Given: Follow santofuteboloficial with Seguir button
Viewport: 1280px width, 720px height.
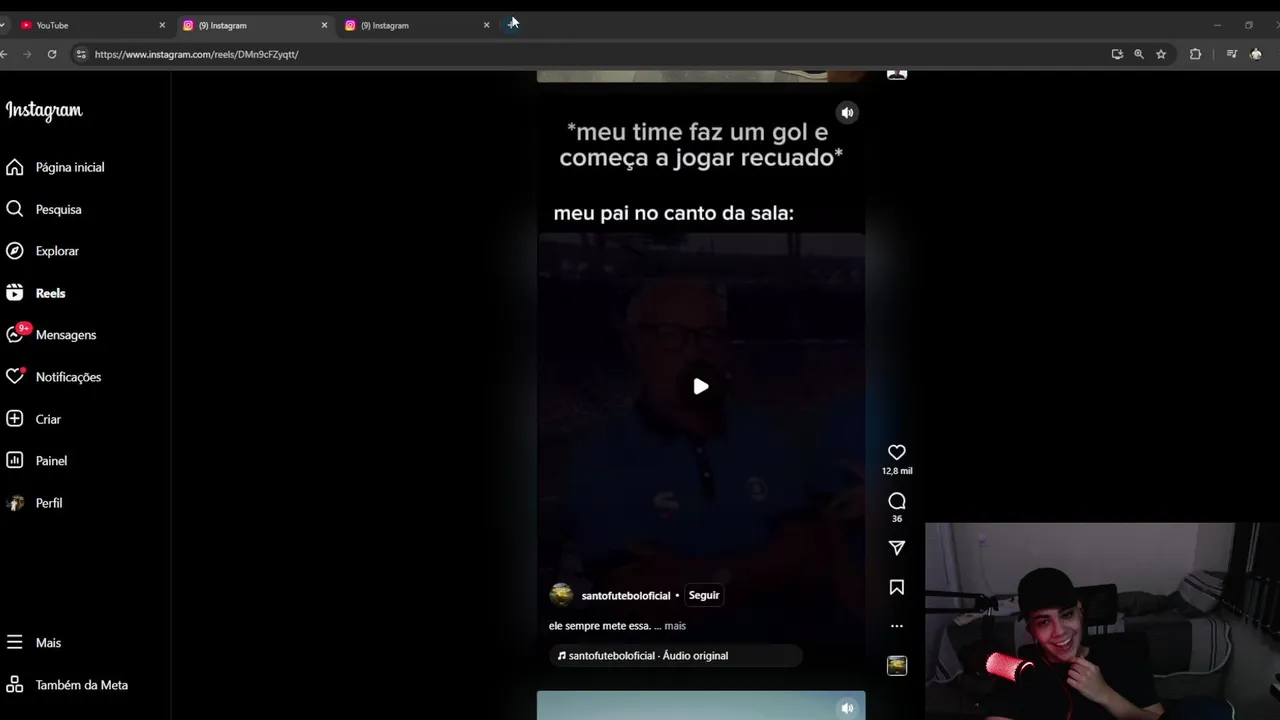Looking at the screenshot, I should [704, 595].
